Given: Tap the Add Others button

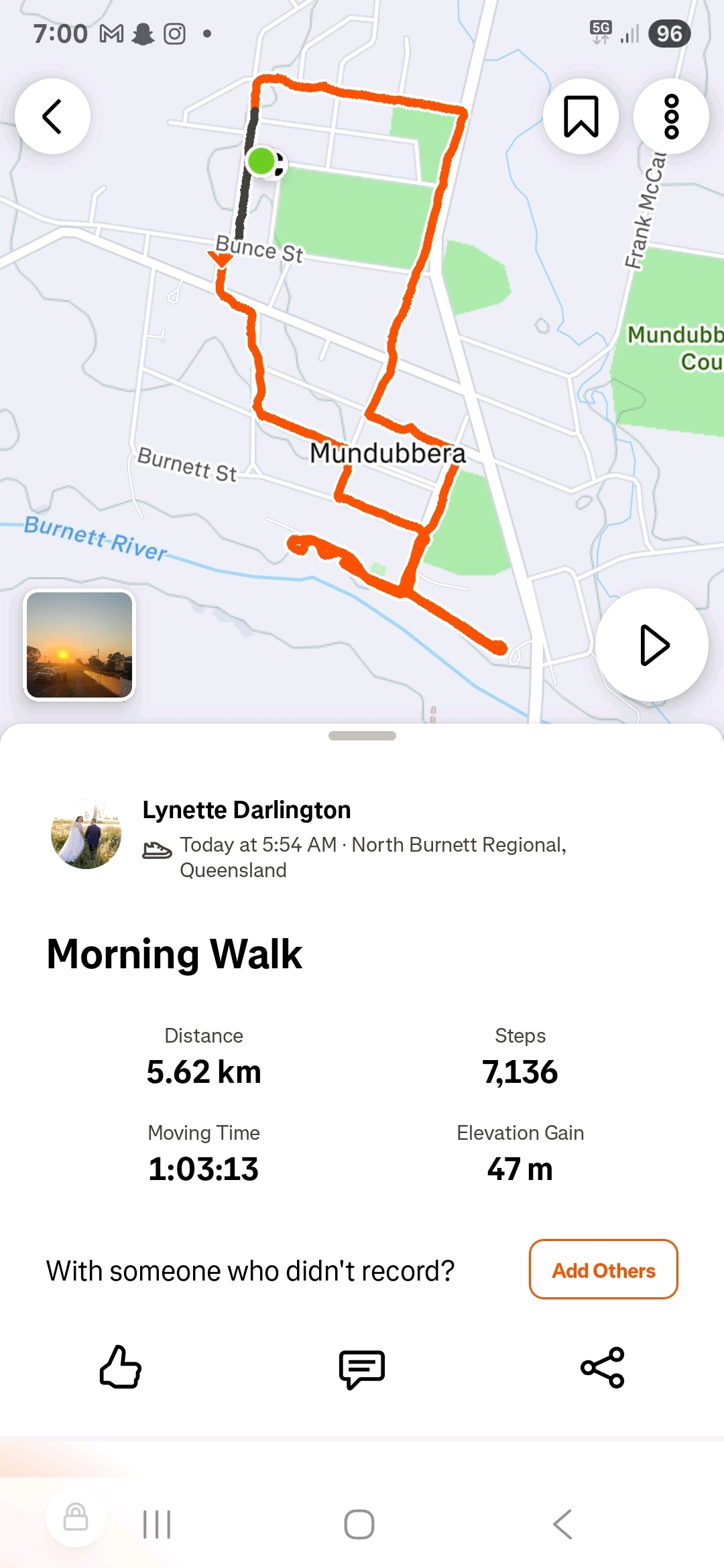Looking at the screenshot, I should 603,1270.
